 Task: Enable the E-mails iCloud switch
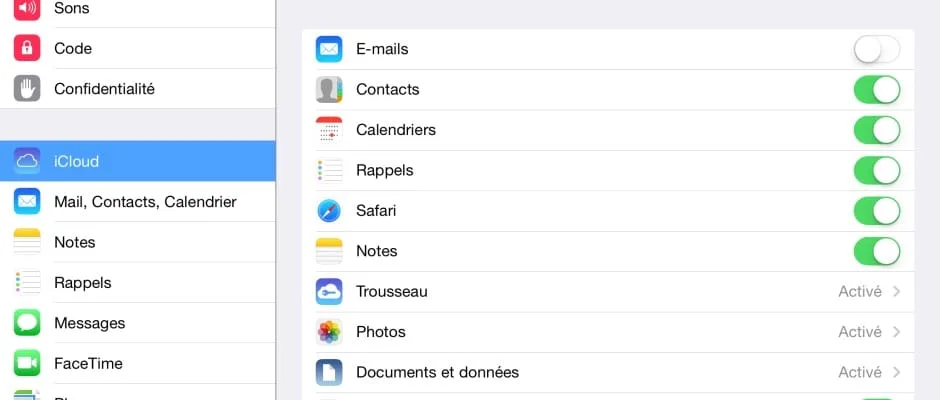coord(877,49)
